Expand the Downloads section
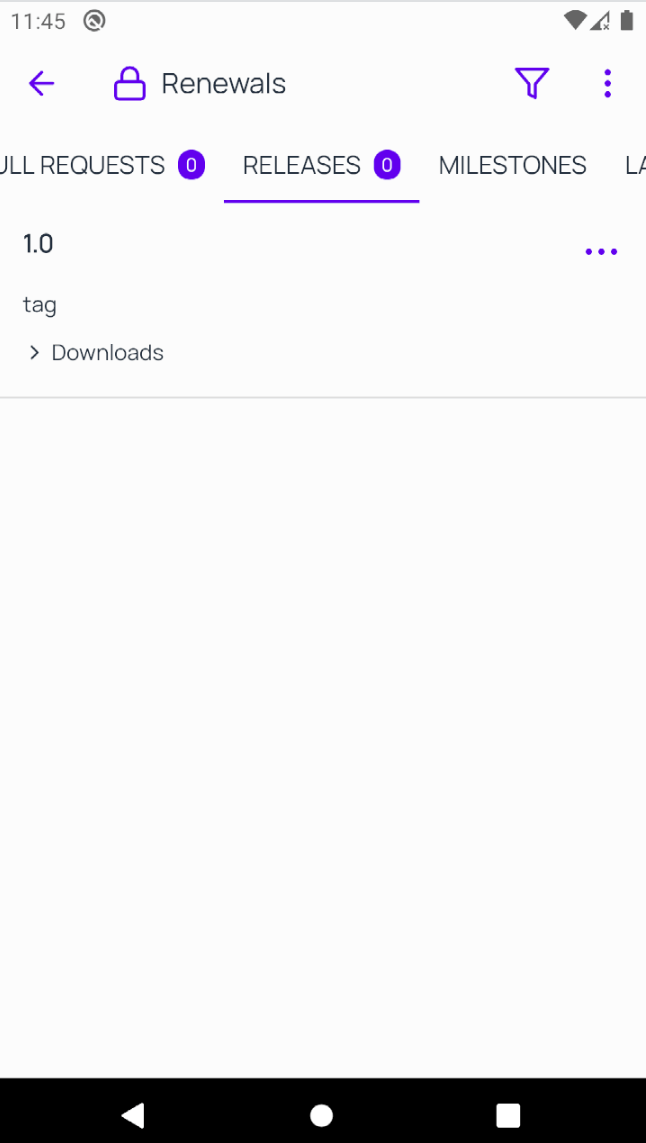646x1143 pixels. pos(96,353)
